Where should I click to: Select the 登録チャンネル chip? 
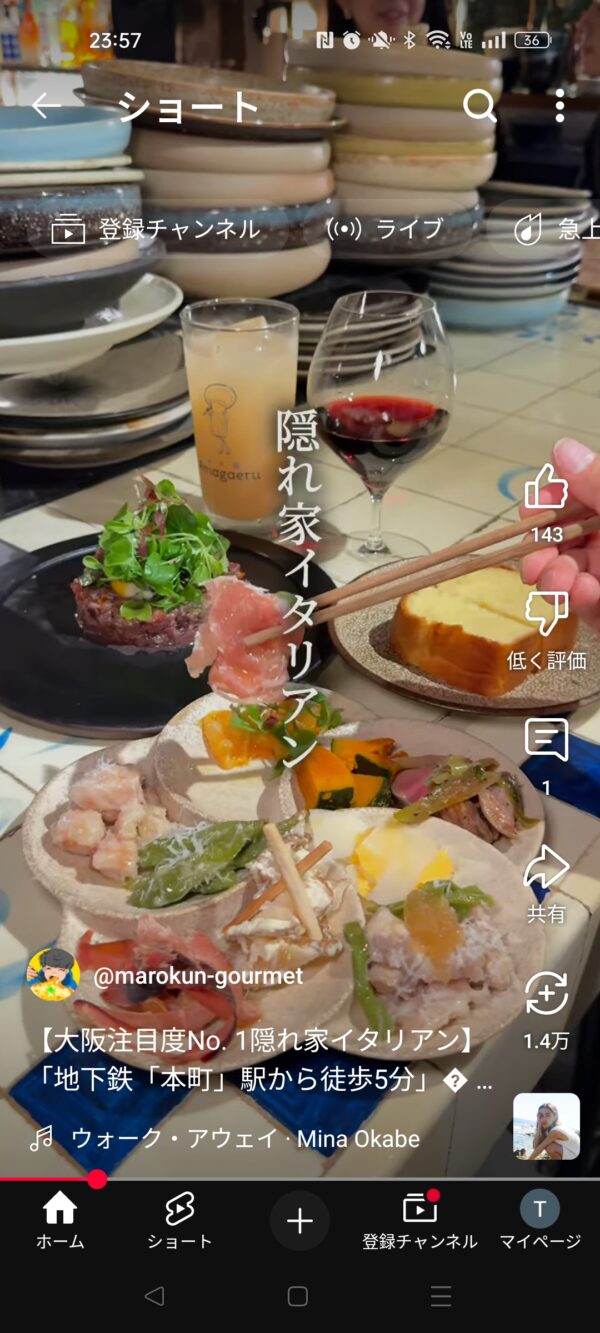click(x=156, y=229)
